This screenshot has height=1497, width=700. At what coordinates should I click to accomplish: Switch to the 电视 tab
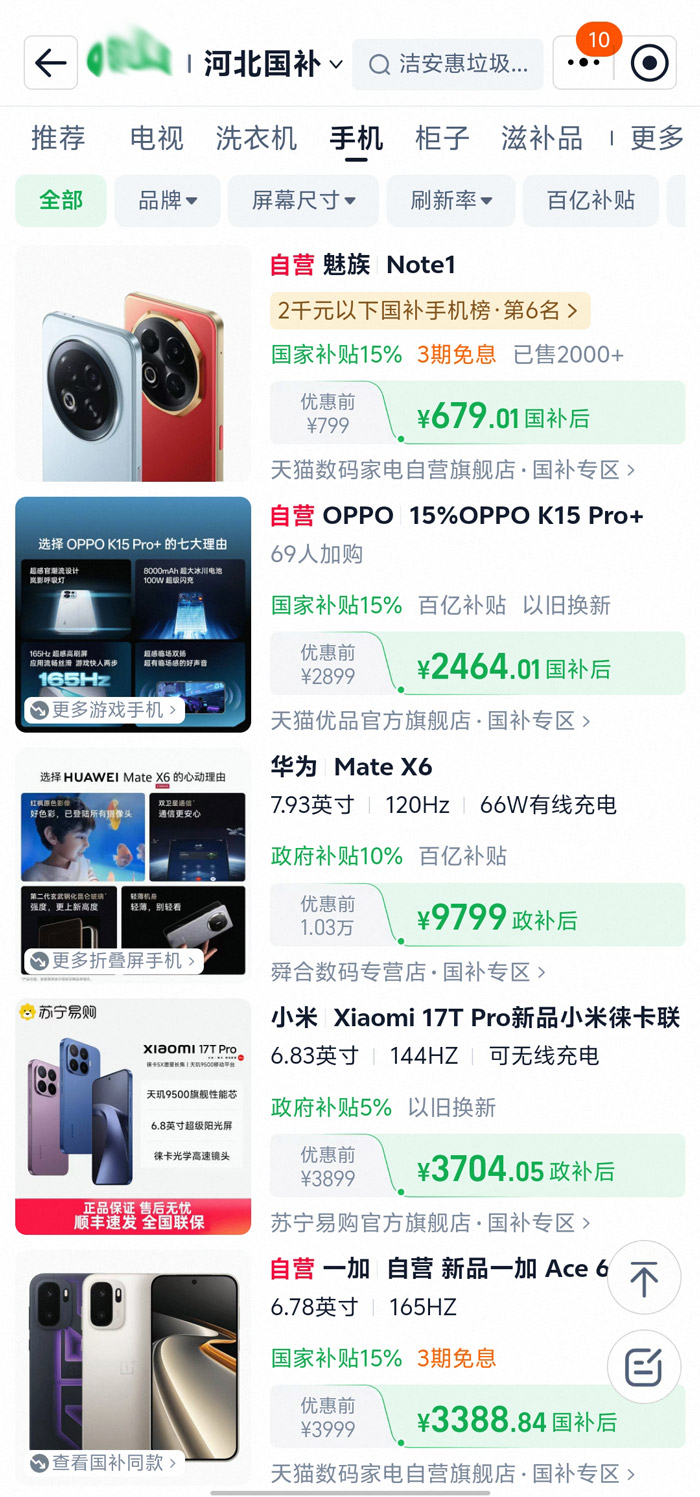pyautogui.click(x=157, y=138)
